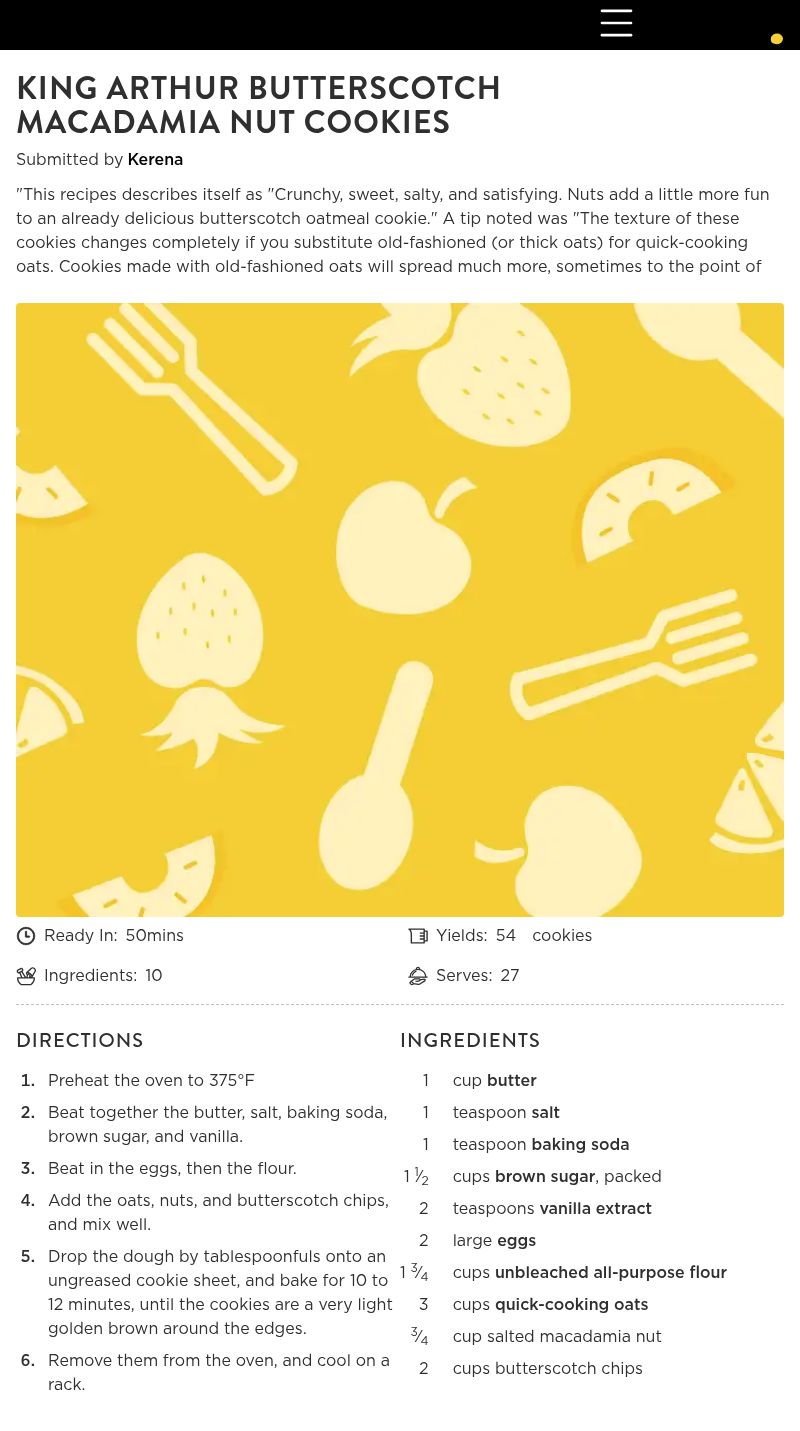The image size is (800, 1431).
Task: Open the brown sugar ingredient link
Action: [x=544, y=1177]
